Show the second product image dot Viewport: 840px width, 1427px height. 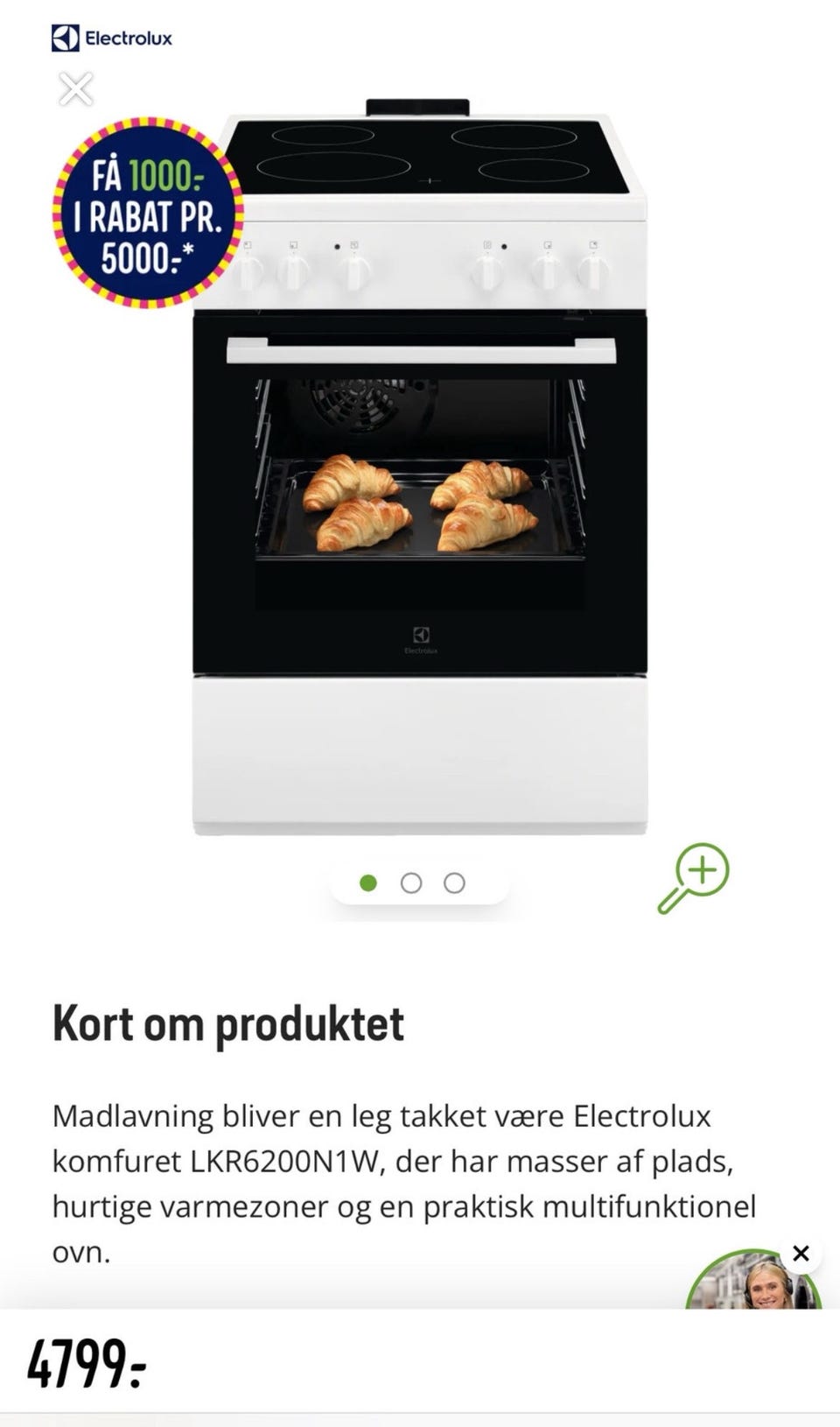pos(411,882)
